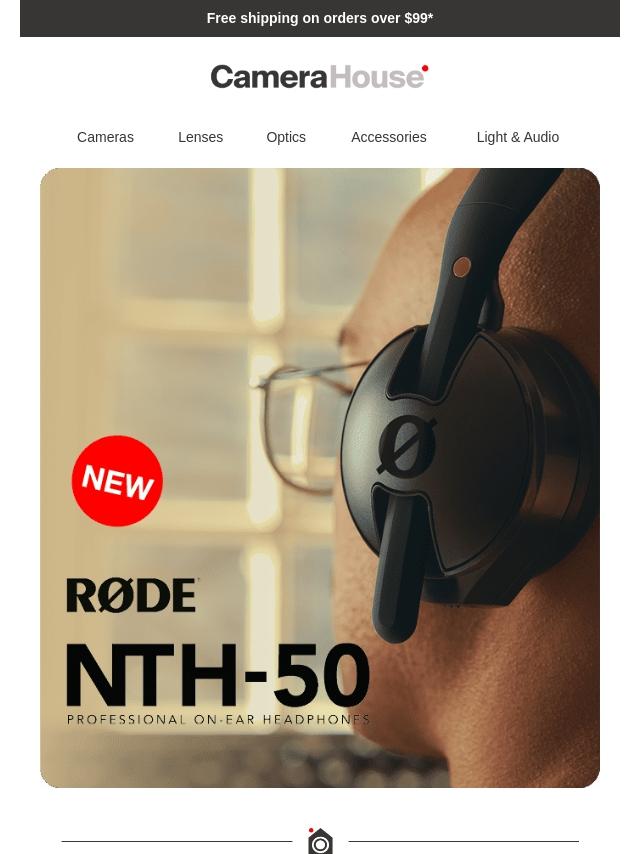Image resolution: width=640 pixels, height=854 pixels.
Task: Browse the Optics category
Action: [x=286, y=137]
